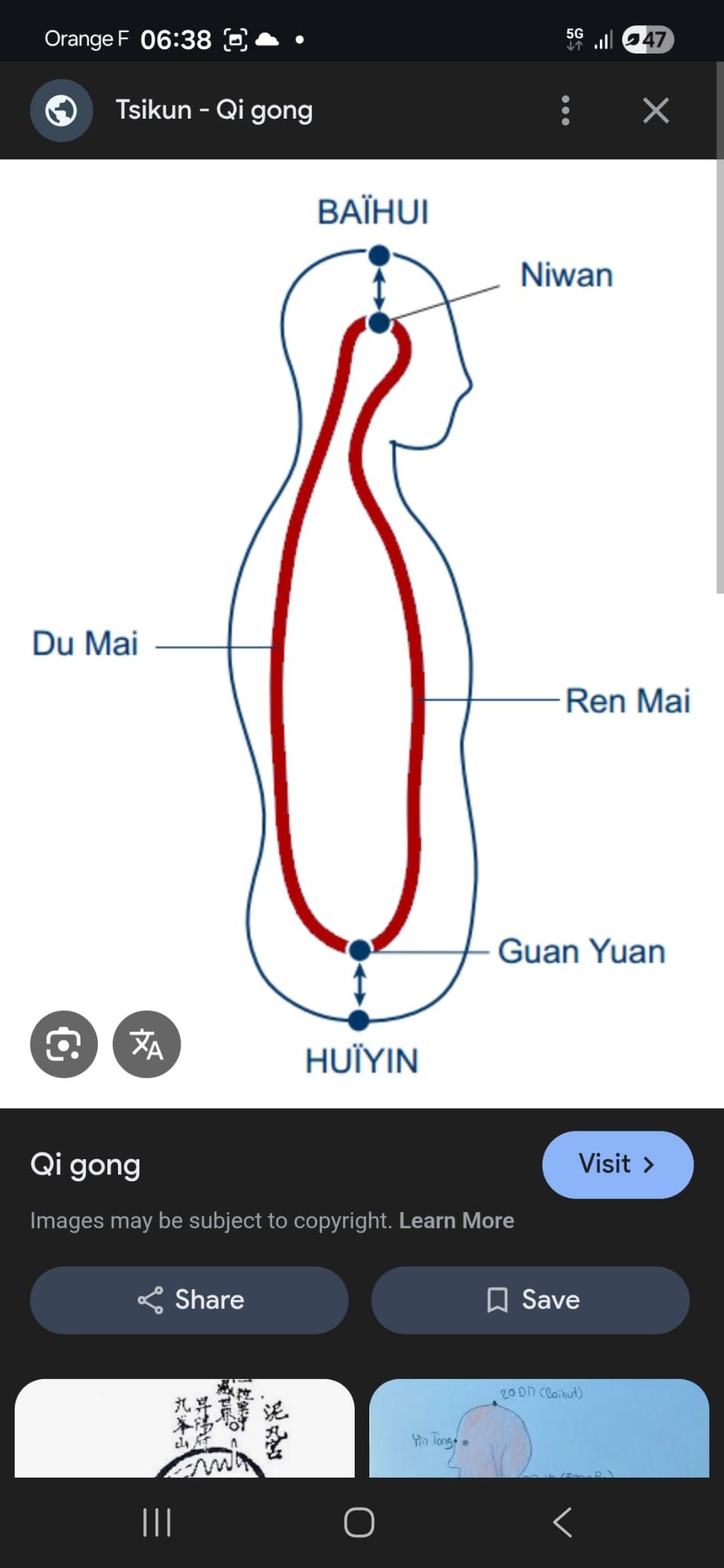Image resolution: width=724 pixels, height=1568 pixels.
Task: Open the recent apps view
Action: (x=157, y=1522)
